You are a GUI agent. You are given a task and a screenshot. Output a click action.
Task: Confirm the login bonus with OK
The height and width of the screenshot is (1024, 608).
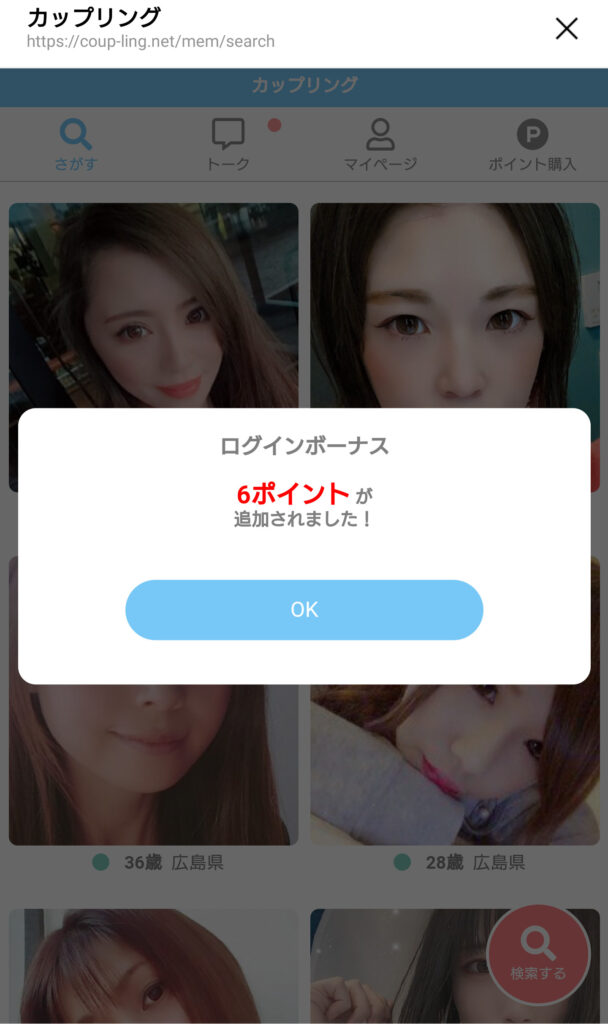tap(304, 610)
